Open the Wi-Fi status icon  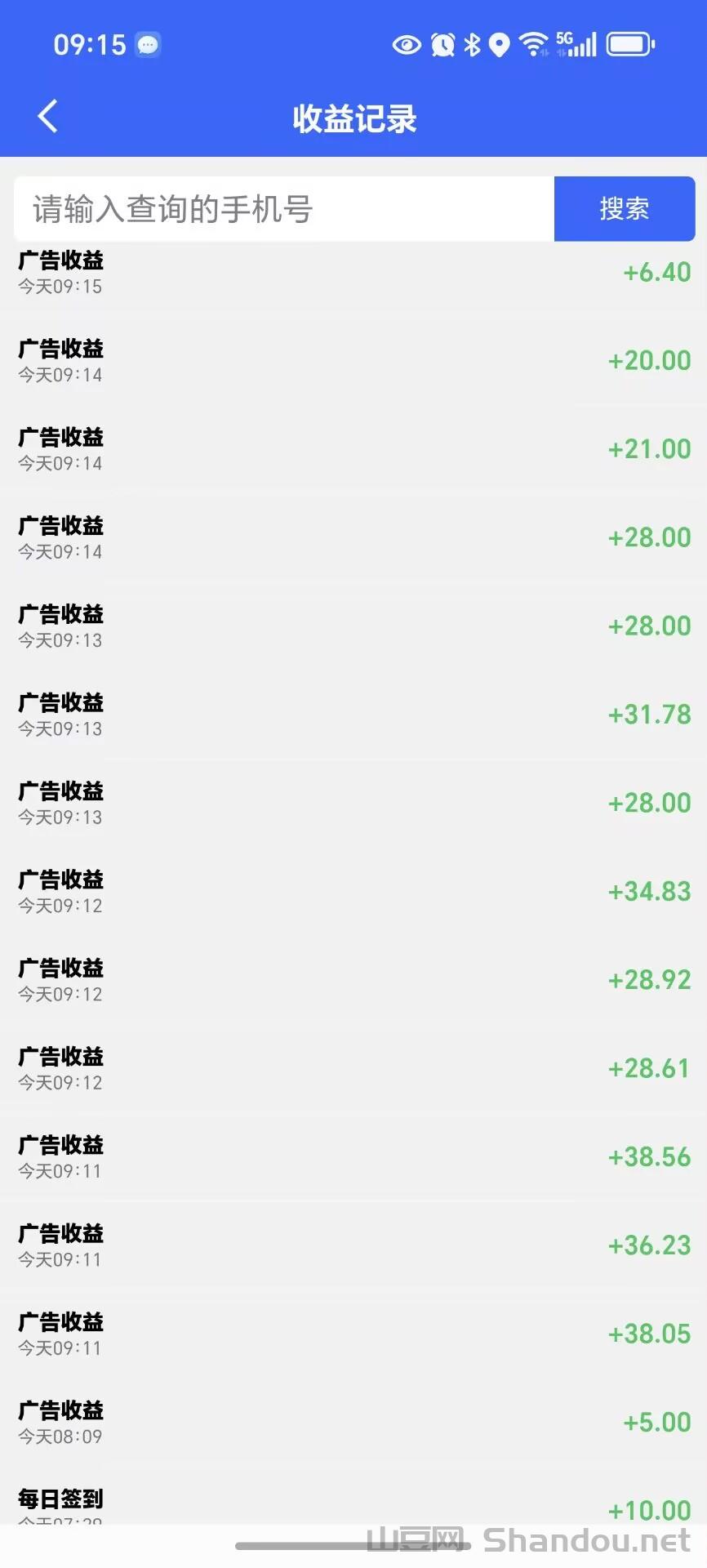tap(535, 44)
